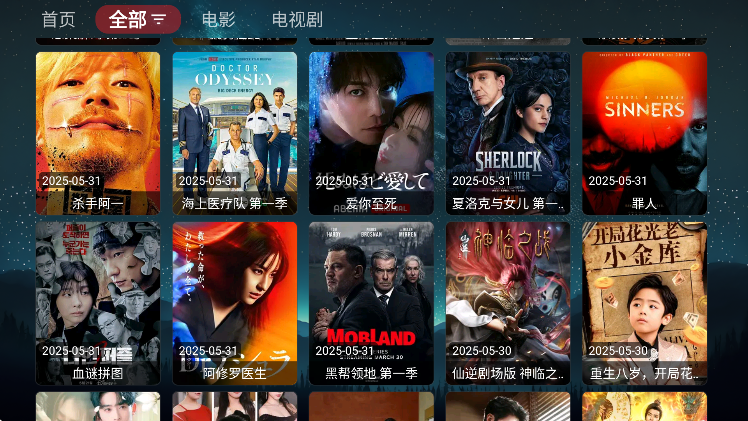The height and width of the screenshot is (421, 748).
Task: Open the 罪人 movie card
Action: (644, 133)
